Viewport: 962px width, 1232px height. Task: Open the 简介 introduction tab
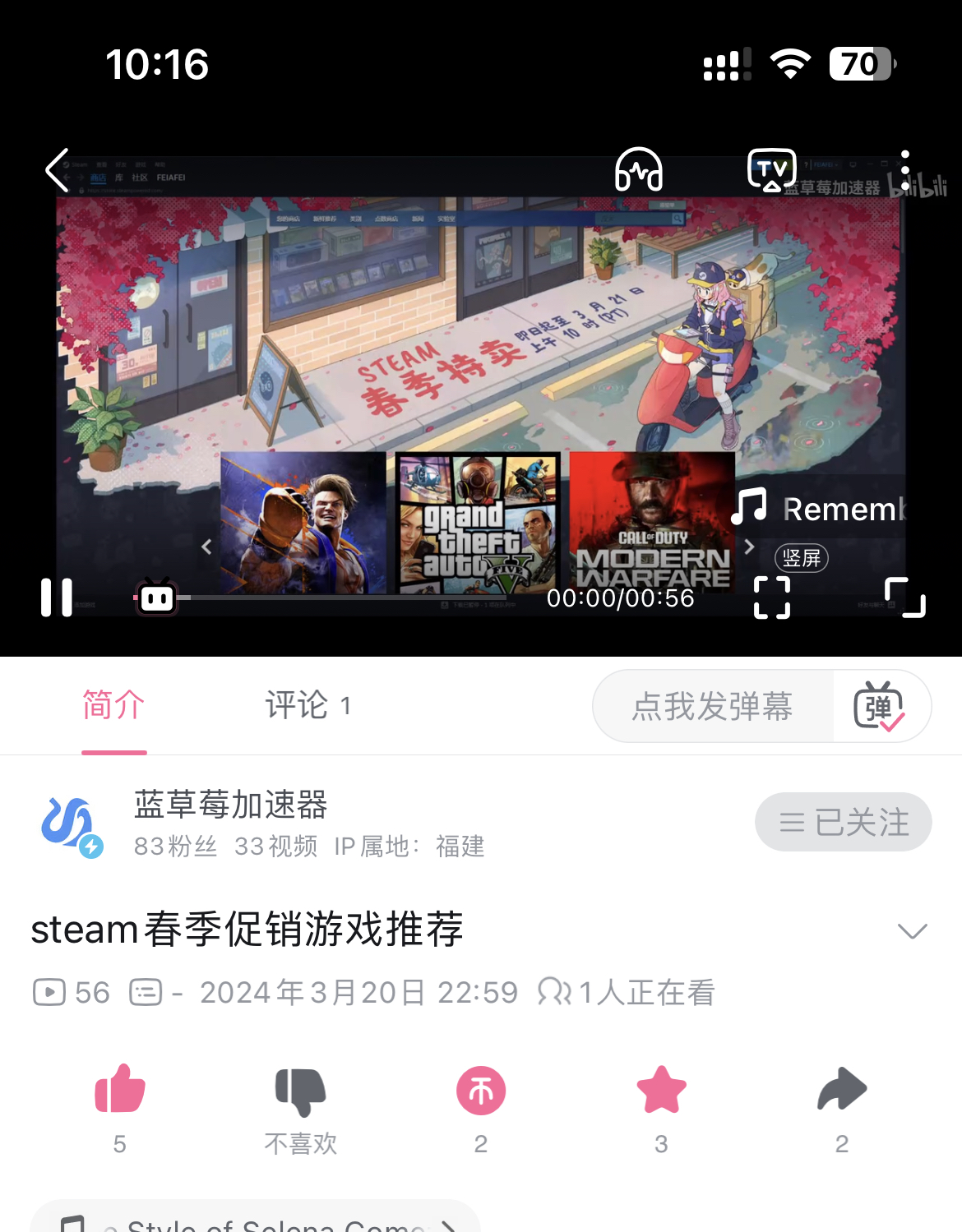click(x=113, y=705)
